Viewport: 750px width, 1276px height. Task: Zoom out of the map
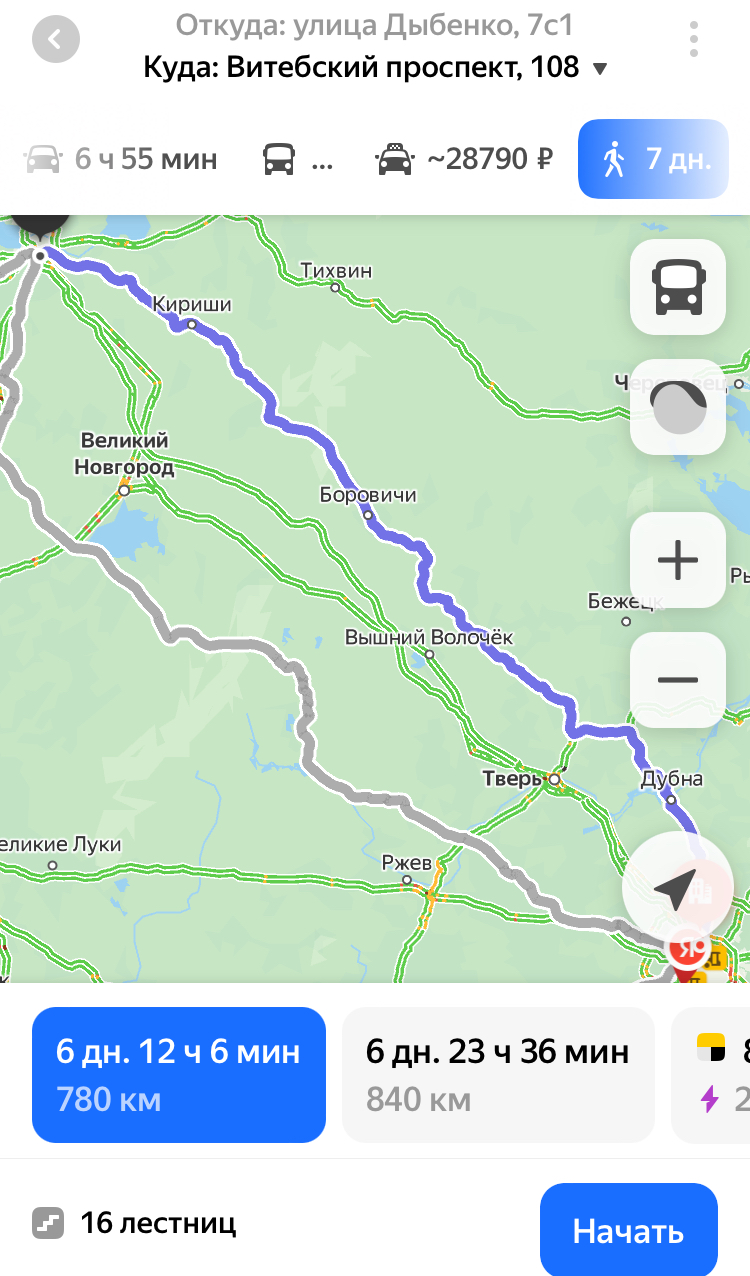pos(678,680)
